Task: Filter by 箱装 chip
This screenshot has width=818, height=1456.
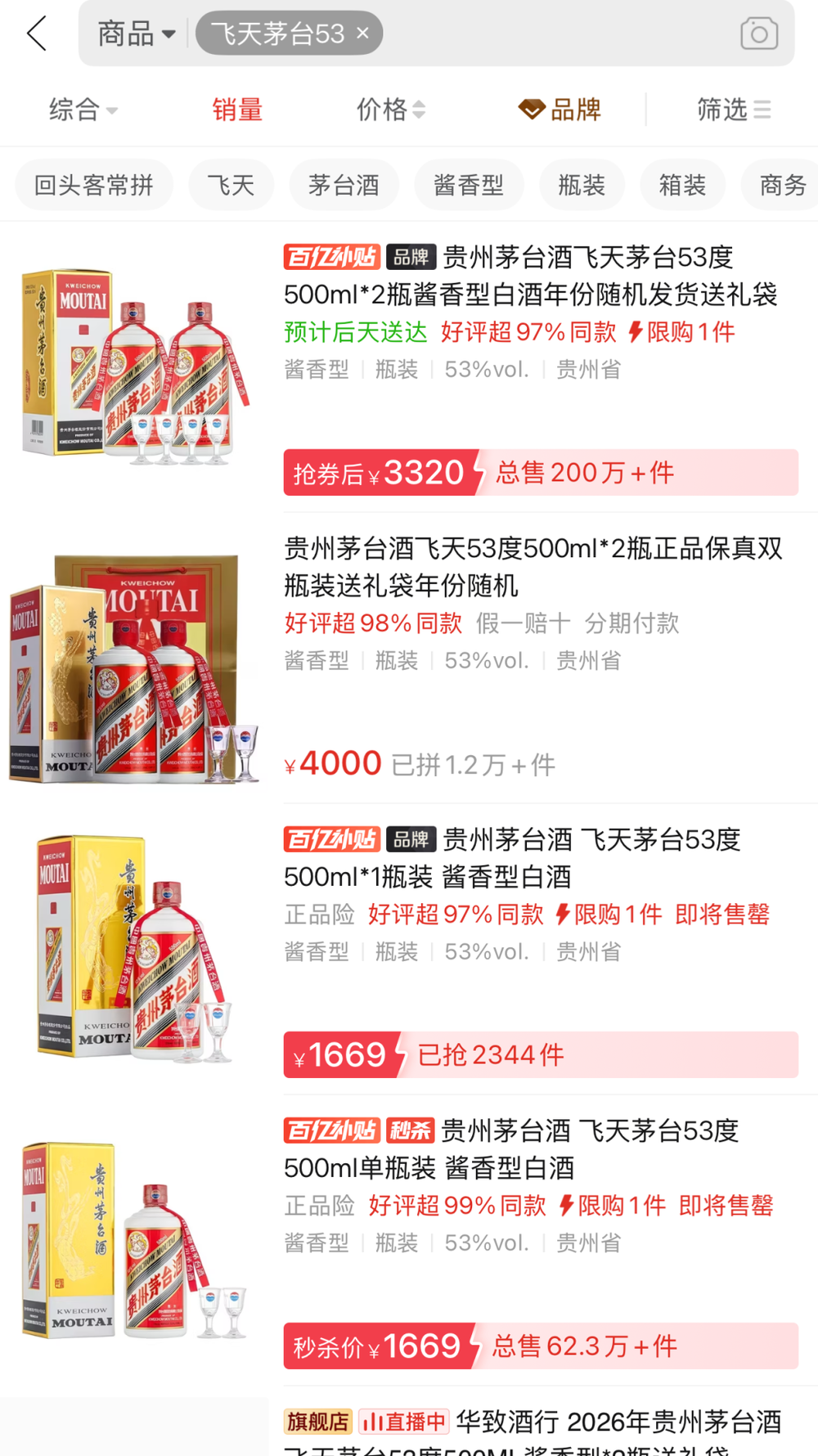Action: click(682, 185)
